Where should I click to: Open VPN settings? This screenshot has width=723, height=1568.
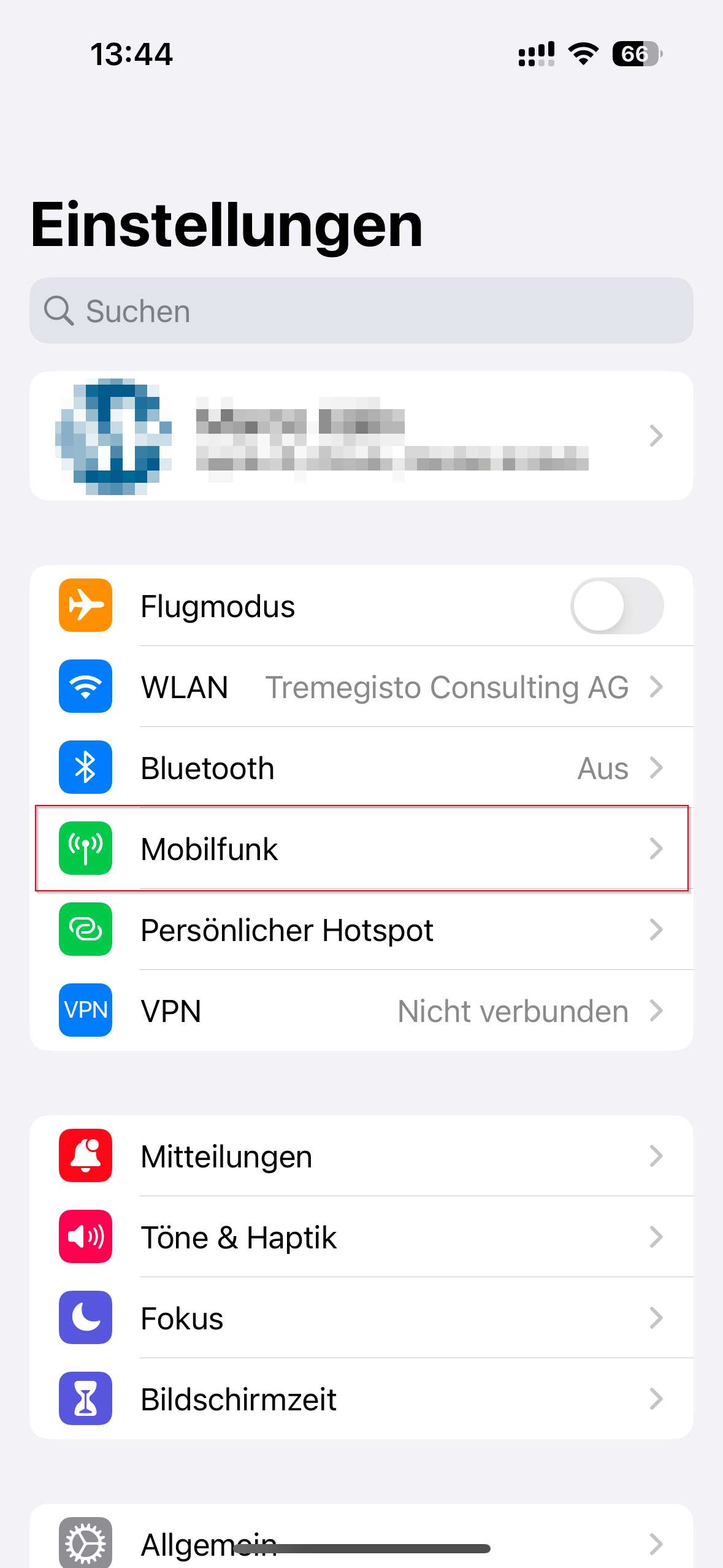pos(361,1011)
